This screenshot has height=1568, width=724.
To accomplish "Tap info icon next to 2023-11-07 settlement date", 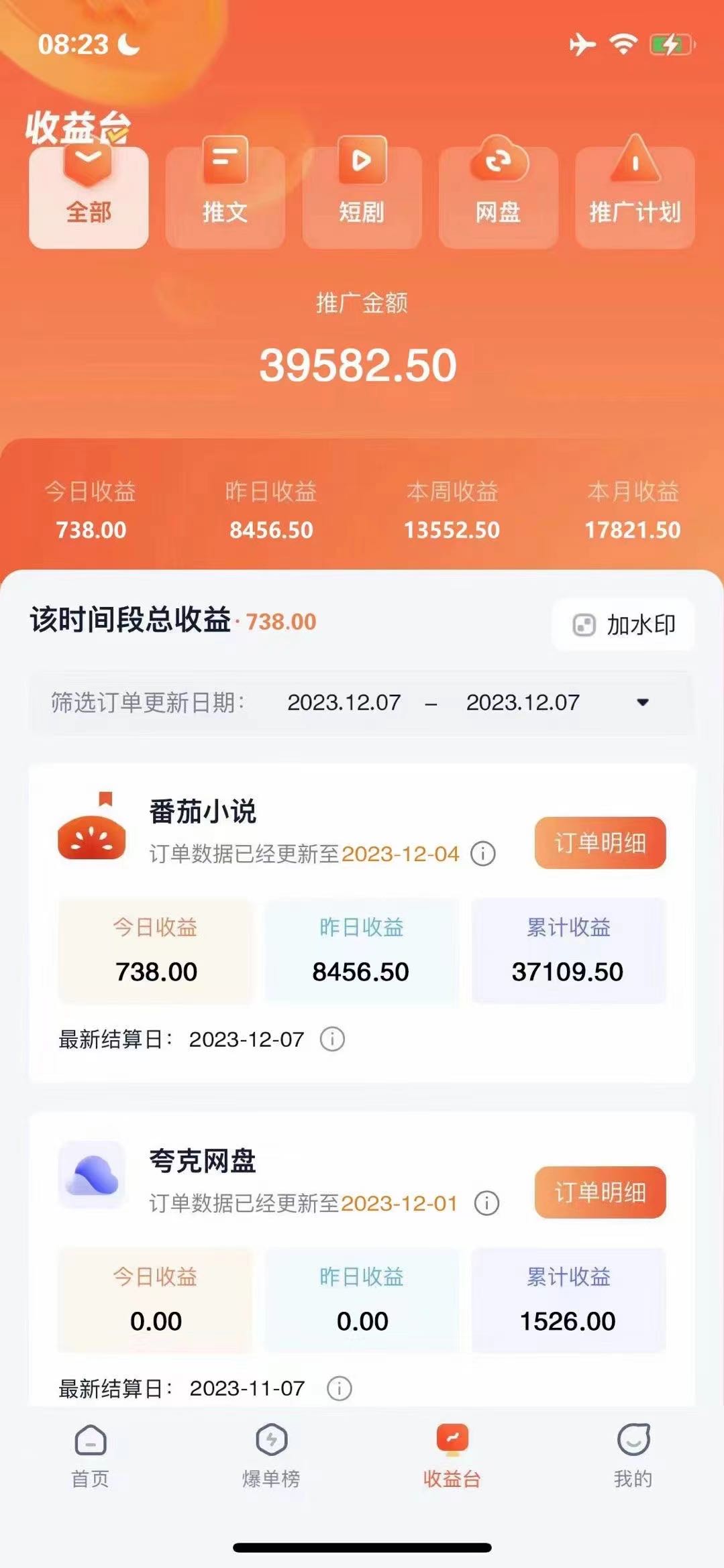I will tap(339, 1388).
